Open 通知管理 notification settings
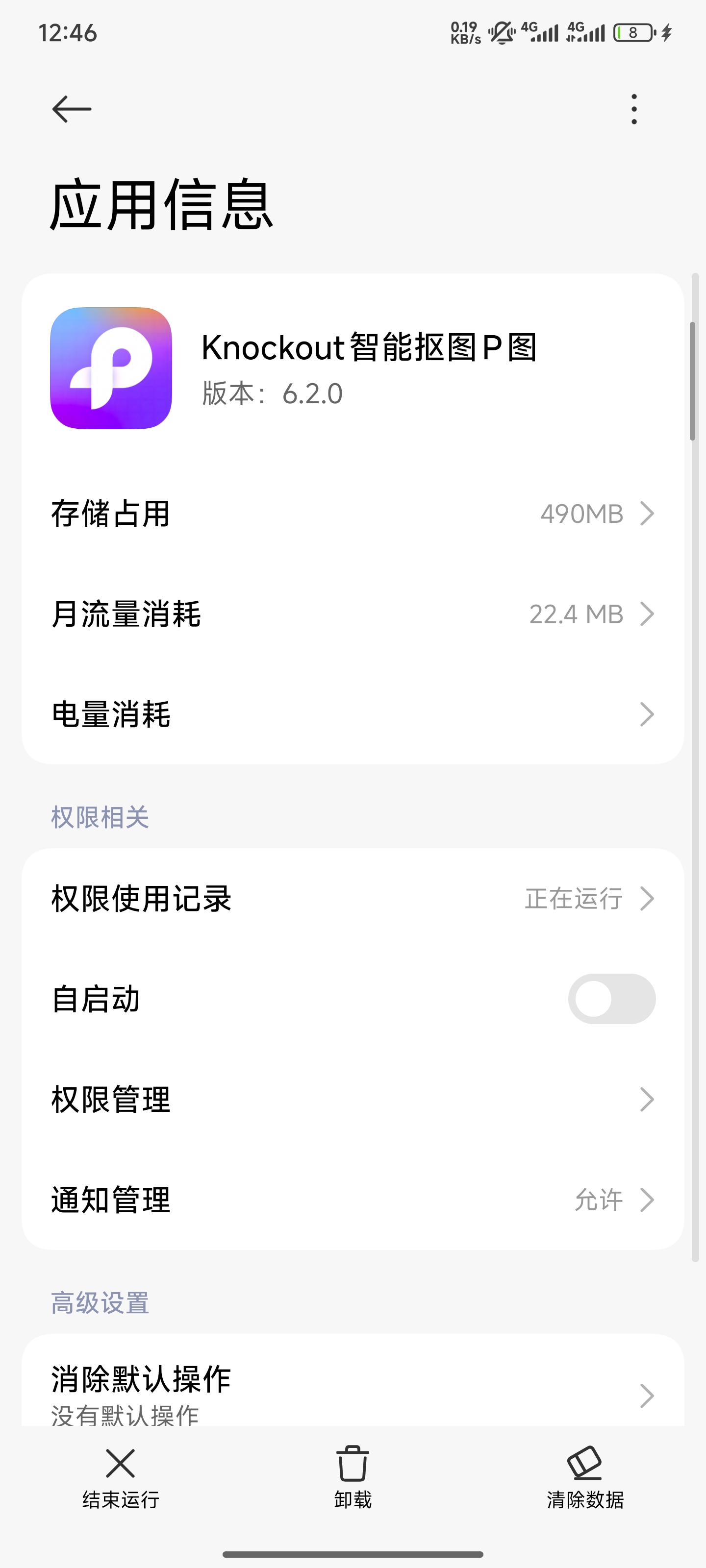Screen dimensions: 706x1568 point(353,1200)
